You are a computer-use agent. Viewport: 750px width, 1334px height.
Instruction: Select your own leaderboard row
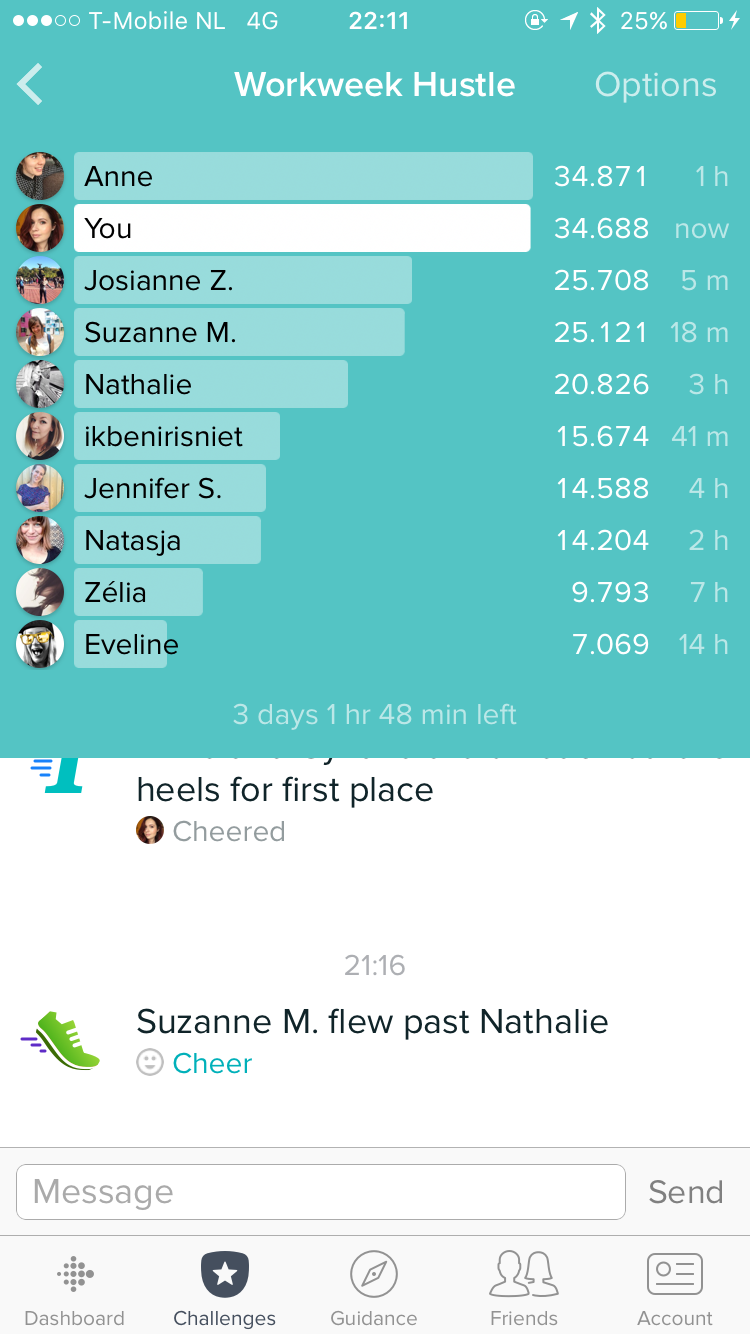302,229
